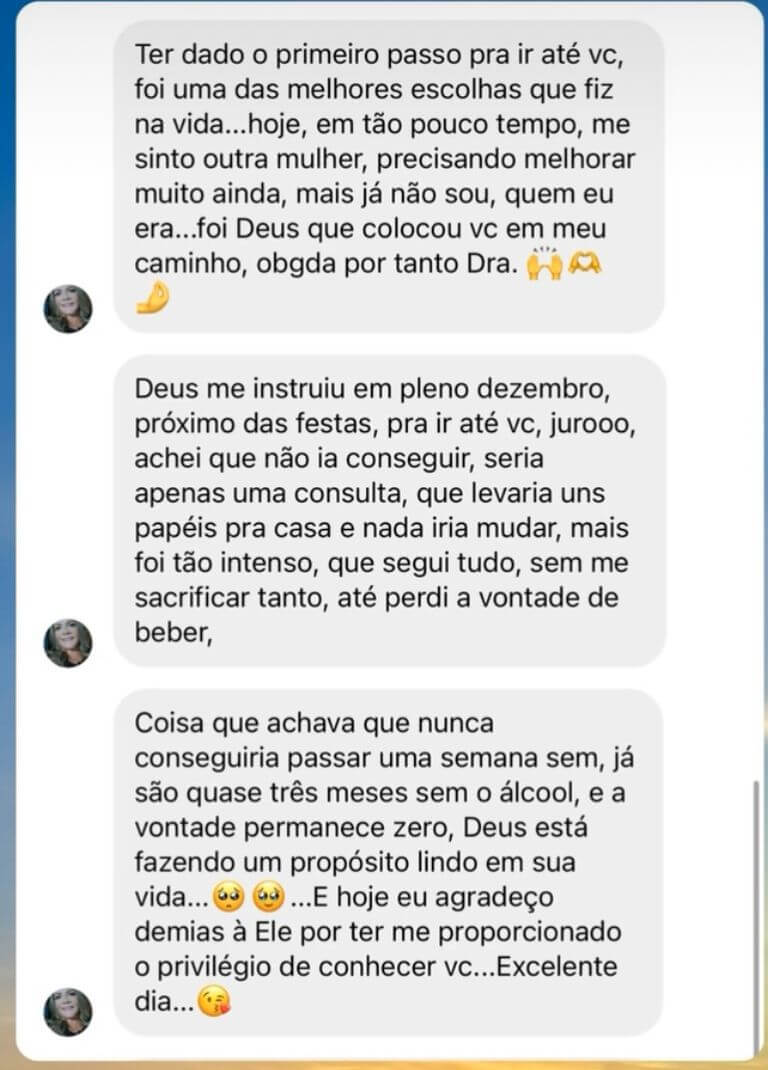The width and height of the screenshot is (768, 1070).
Task: Click the second pleading face emoji after "vida..."
Action: (x=267, y=897)
